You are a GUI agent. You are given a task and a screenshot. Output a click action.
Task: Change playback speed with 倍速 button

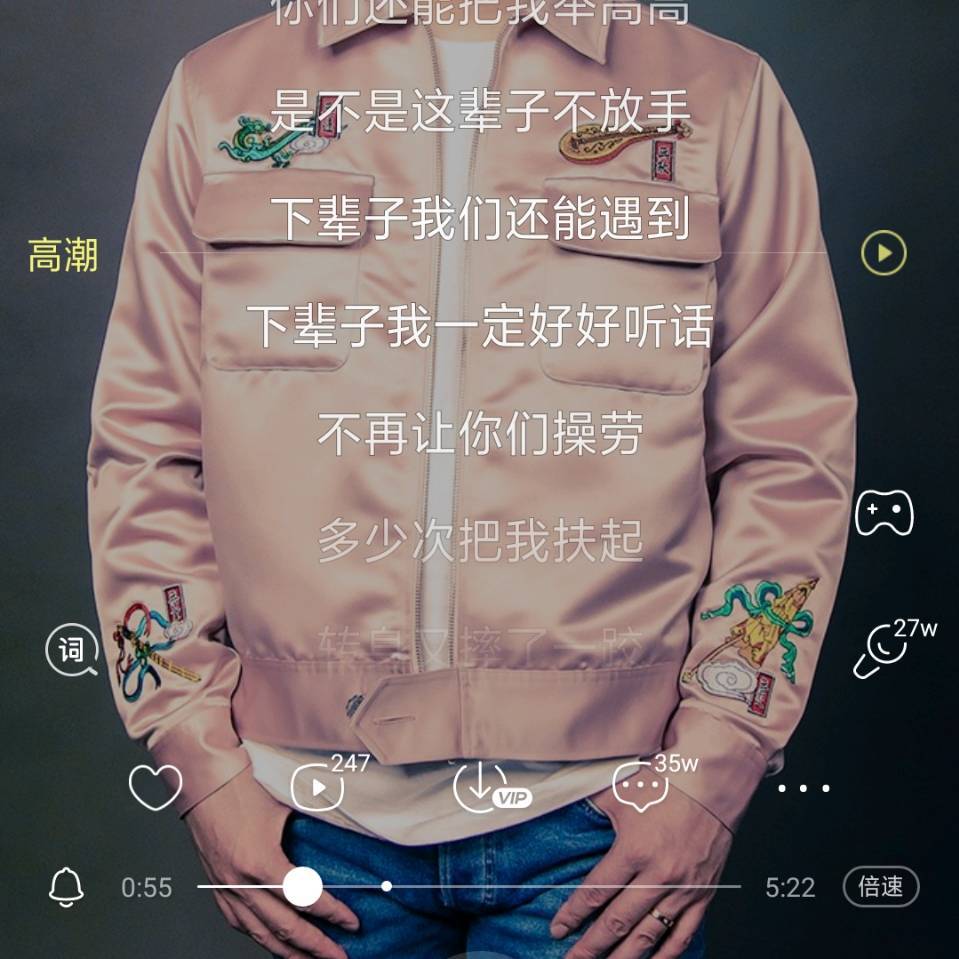pyautogui.click(x=881, y=886)
